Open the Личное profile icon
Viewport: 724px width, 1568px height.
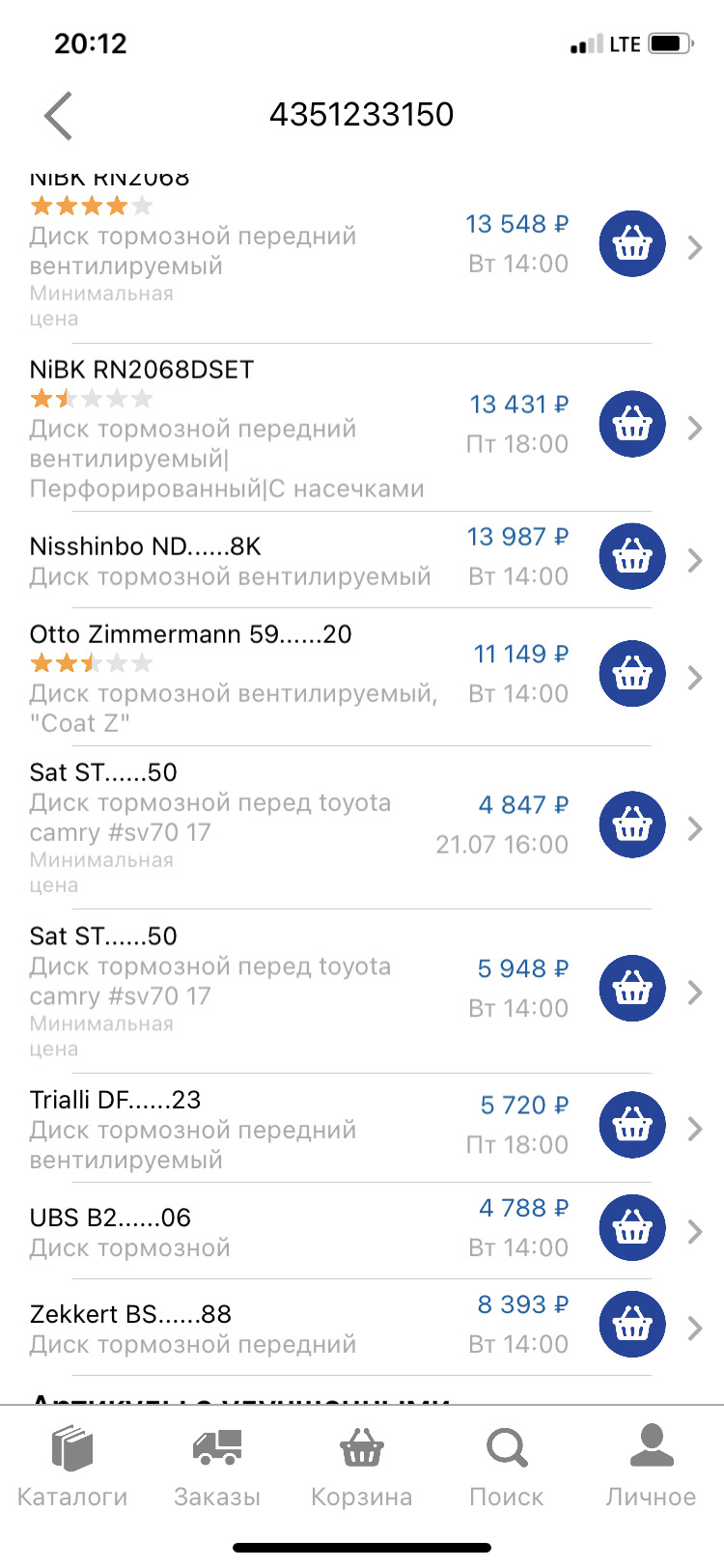pyautogui.click(x=651, y=1448)
